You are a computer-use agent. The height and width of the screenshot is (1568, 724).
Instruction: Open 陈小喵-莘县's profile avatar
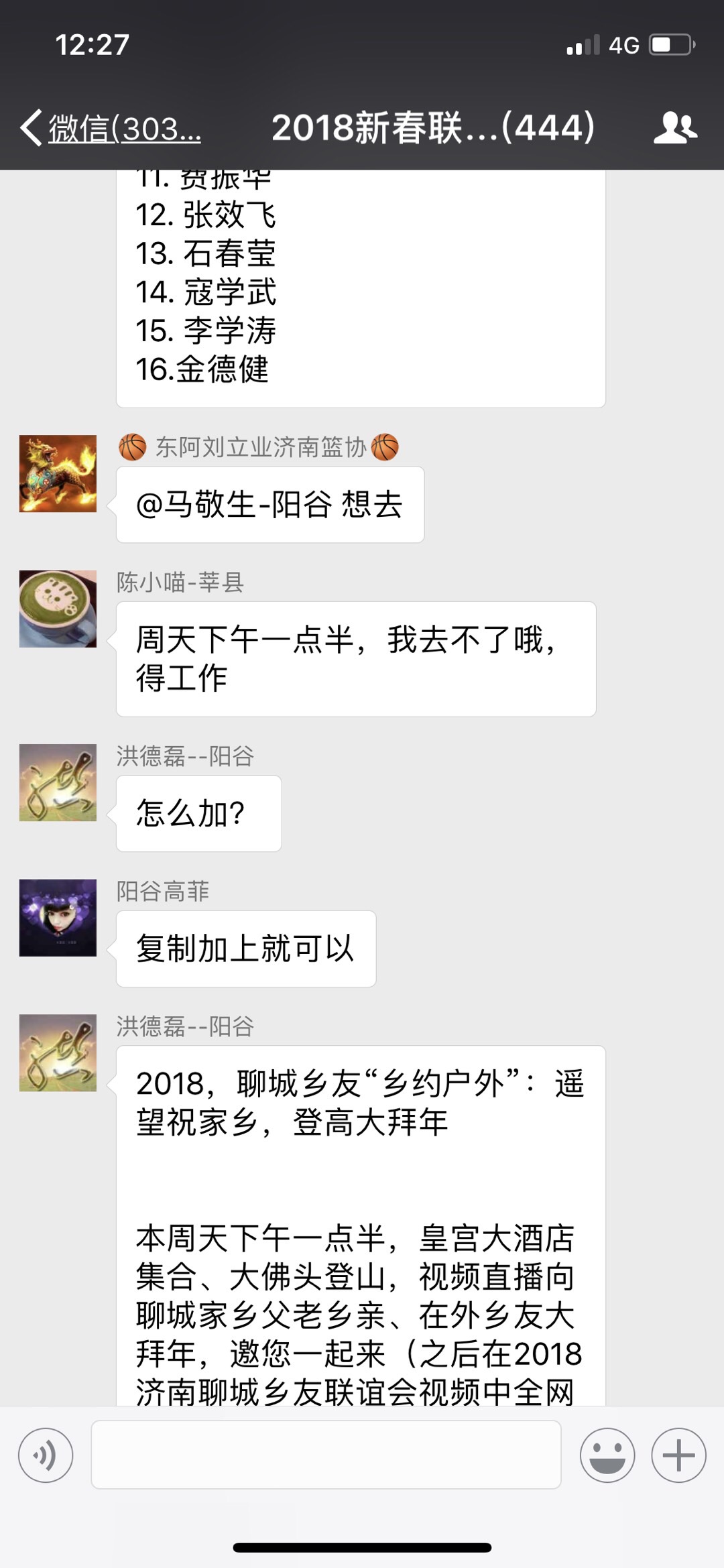tap(58, 609)
